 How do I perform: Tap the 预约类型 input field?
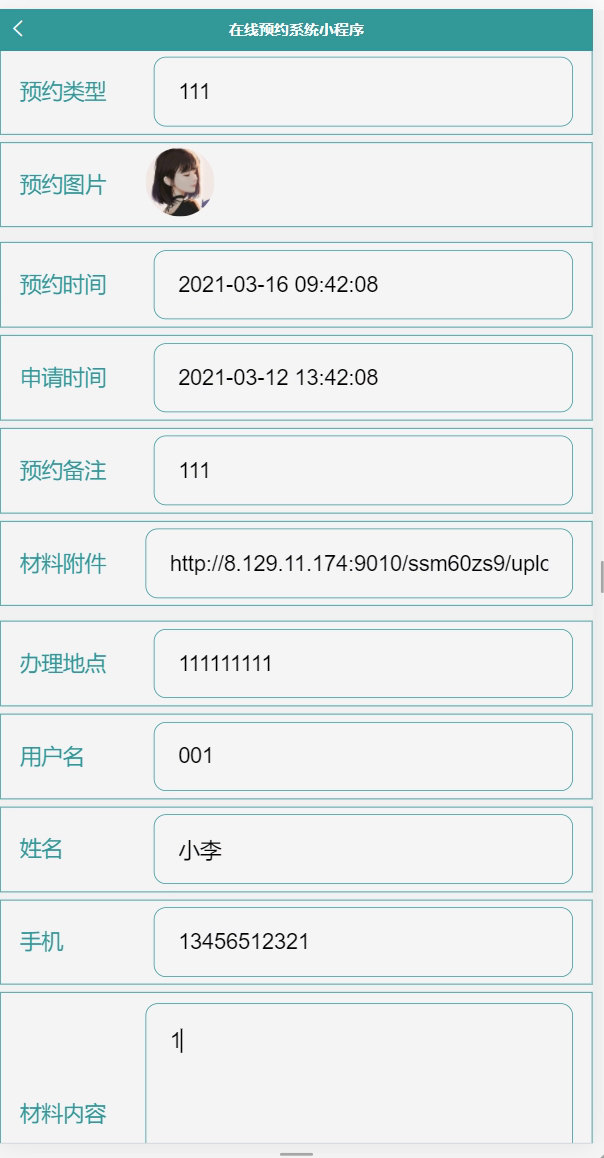(x=363, y=92)
